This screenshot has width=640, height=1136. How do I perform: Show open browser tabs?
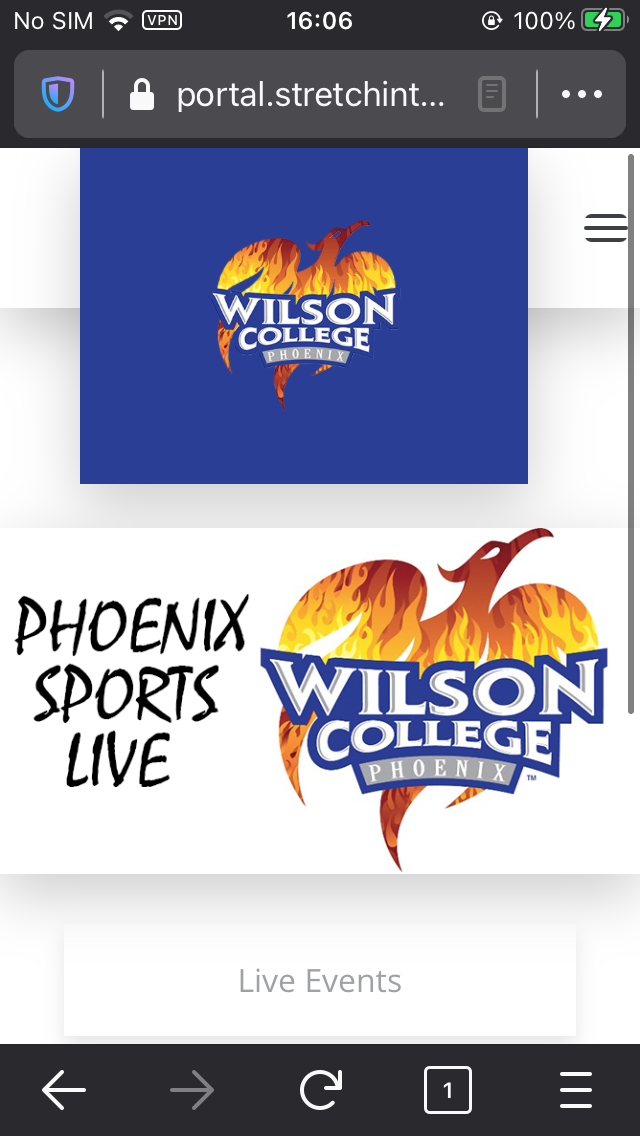click(x=447, y=1090)
